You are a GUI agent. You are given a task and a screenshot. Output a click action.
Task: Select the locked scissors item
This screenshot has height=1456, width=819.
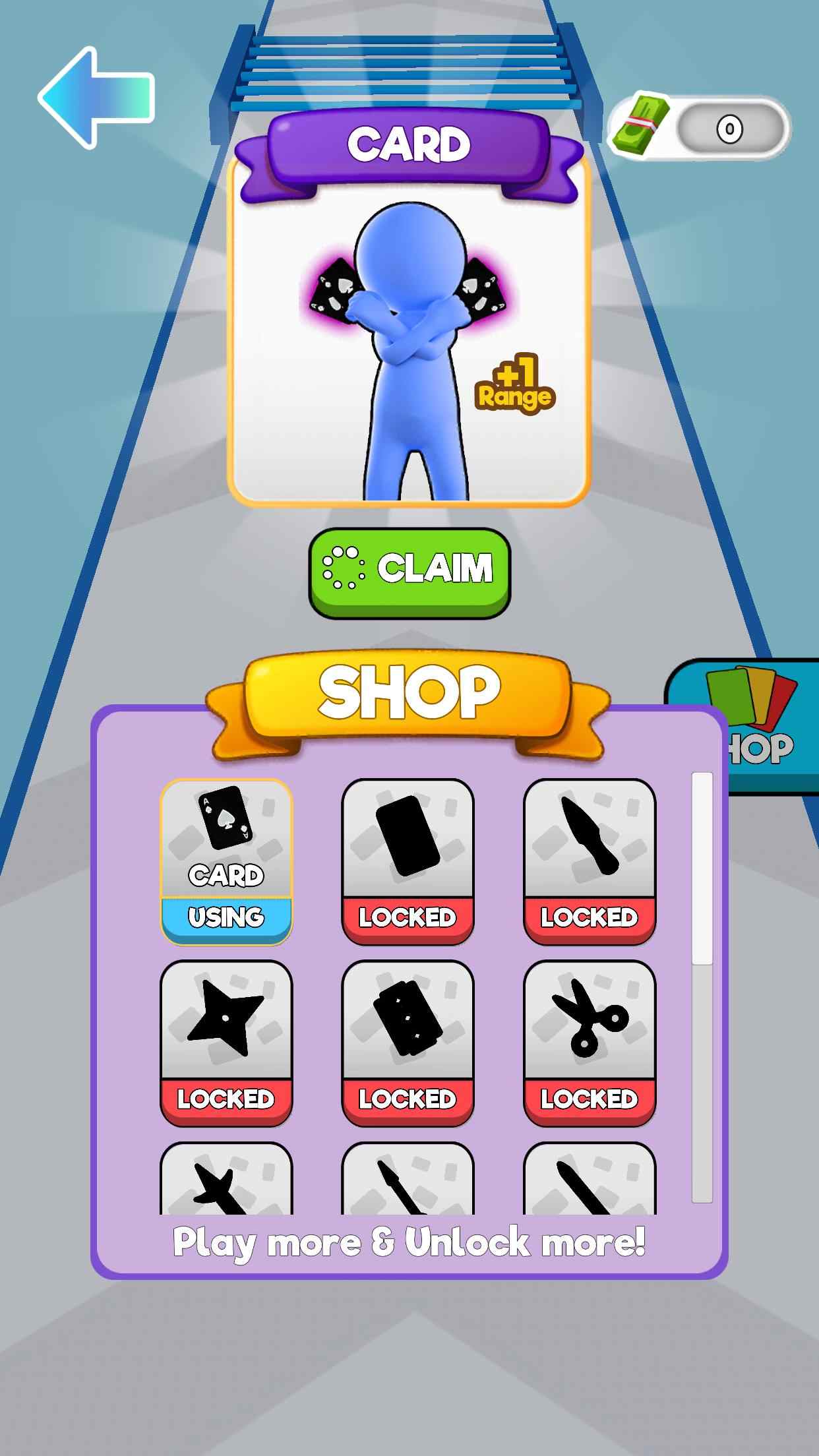[x=589, y=1043]
